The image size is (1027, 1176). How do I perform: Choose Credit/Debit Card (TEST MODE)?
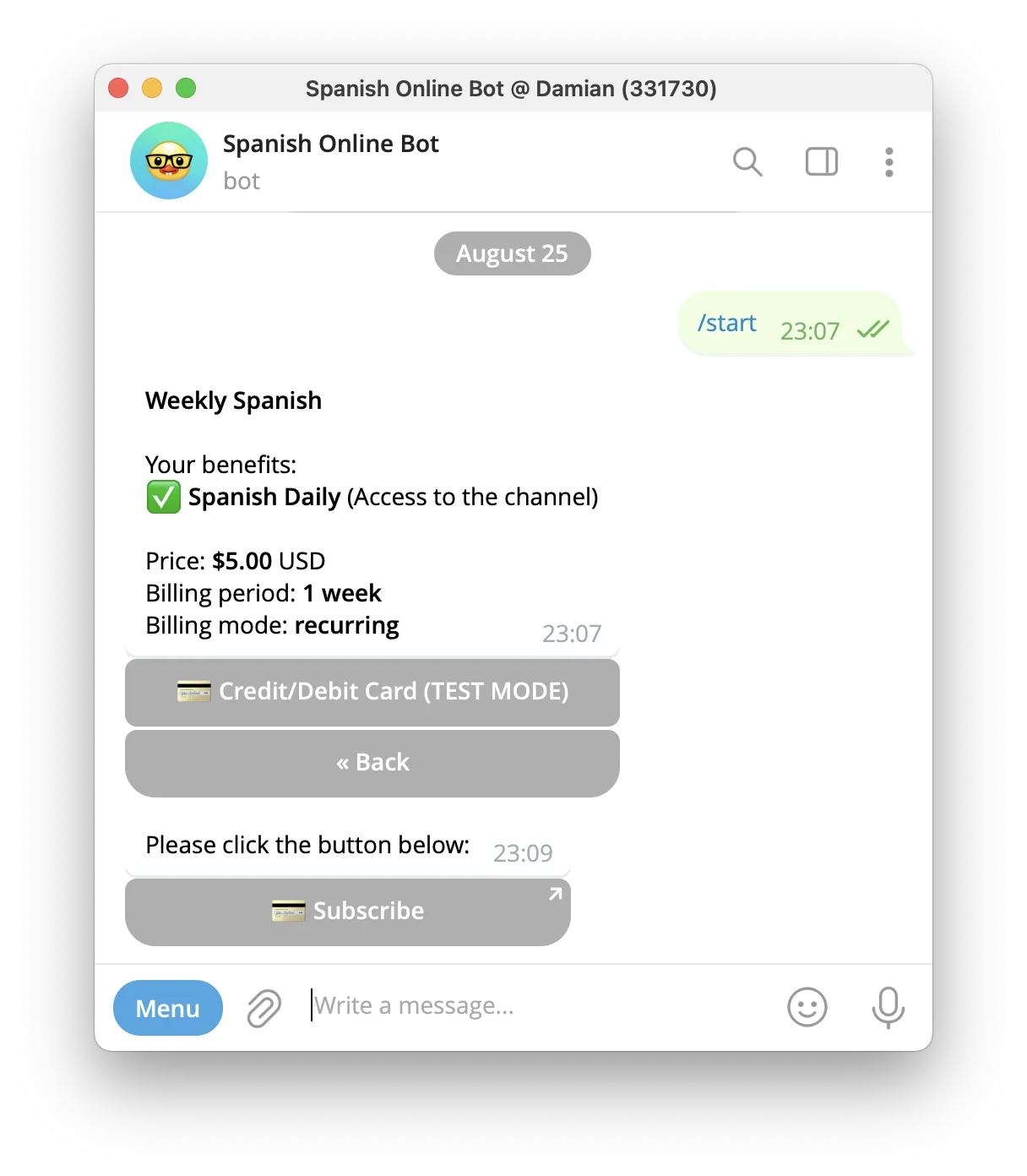[x=372, y=692]
